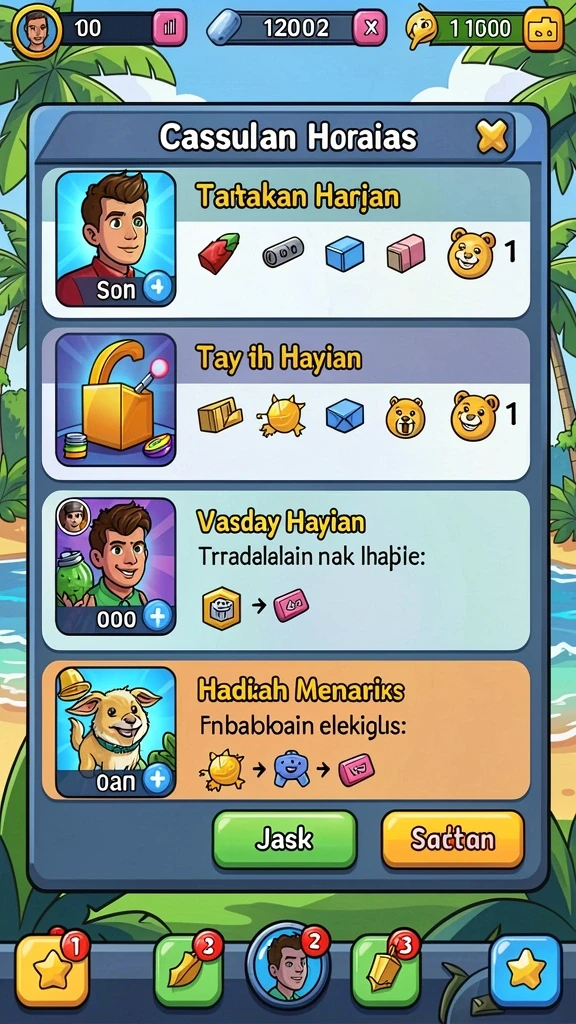Open the center character tab
Image resolution: width=576 pixels, height=1024 pixels.
287,967
